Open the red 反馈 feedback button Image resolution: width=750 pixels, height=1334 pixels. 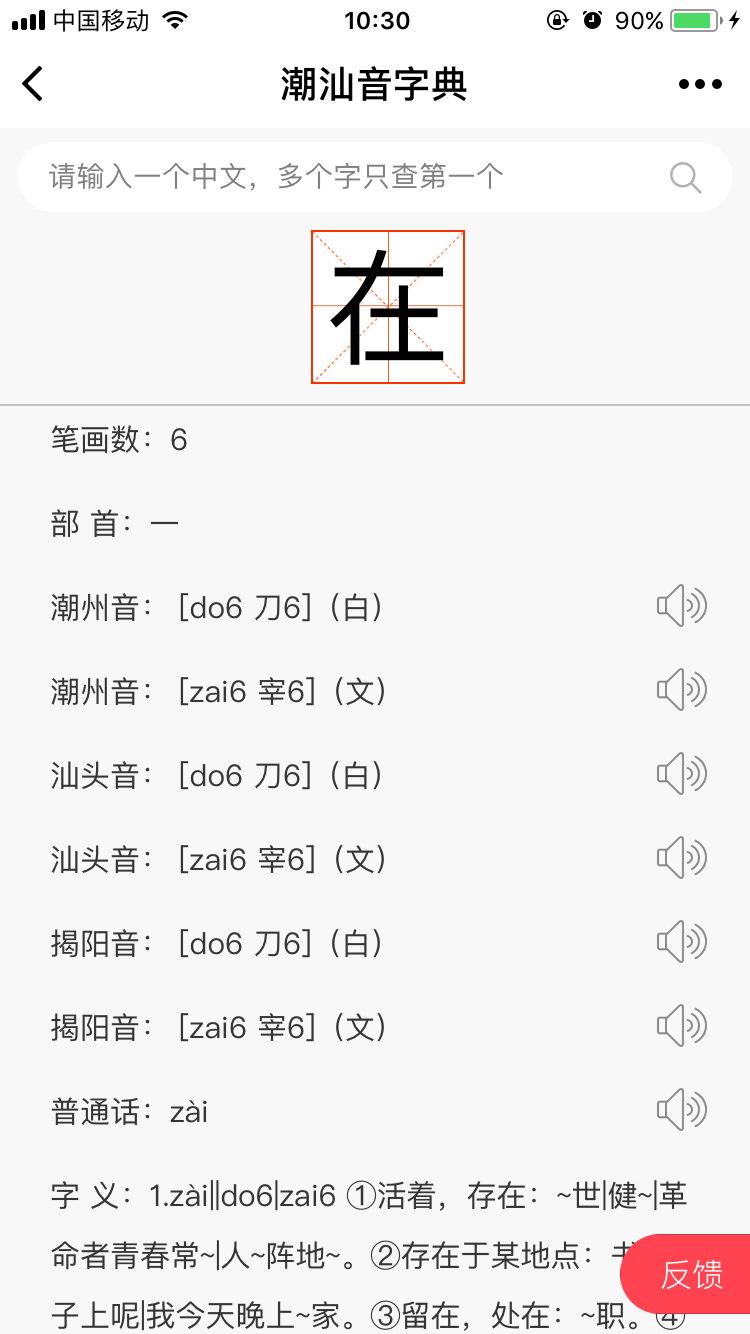coord(686,1274)
